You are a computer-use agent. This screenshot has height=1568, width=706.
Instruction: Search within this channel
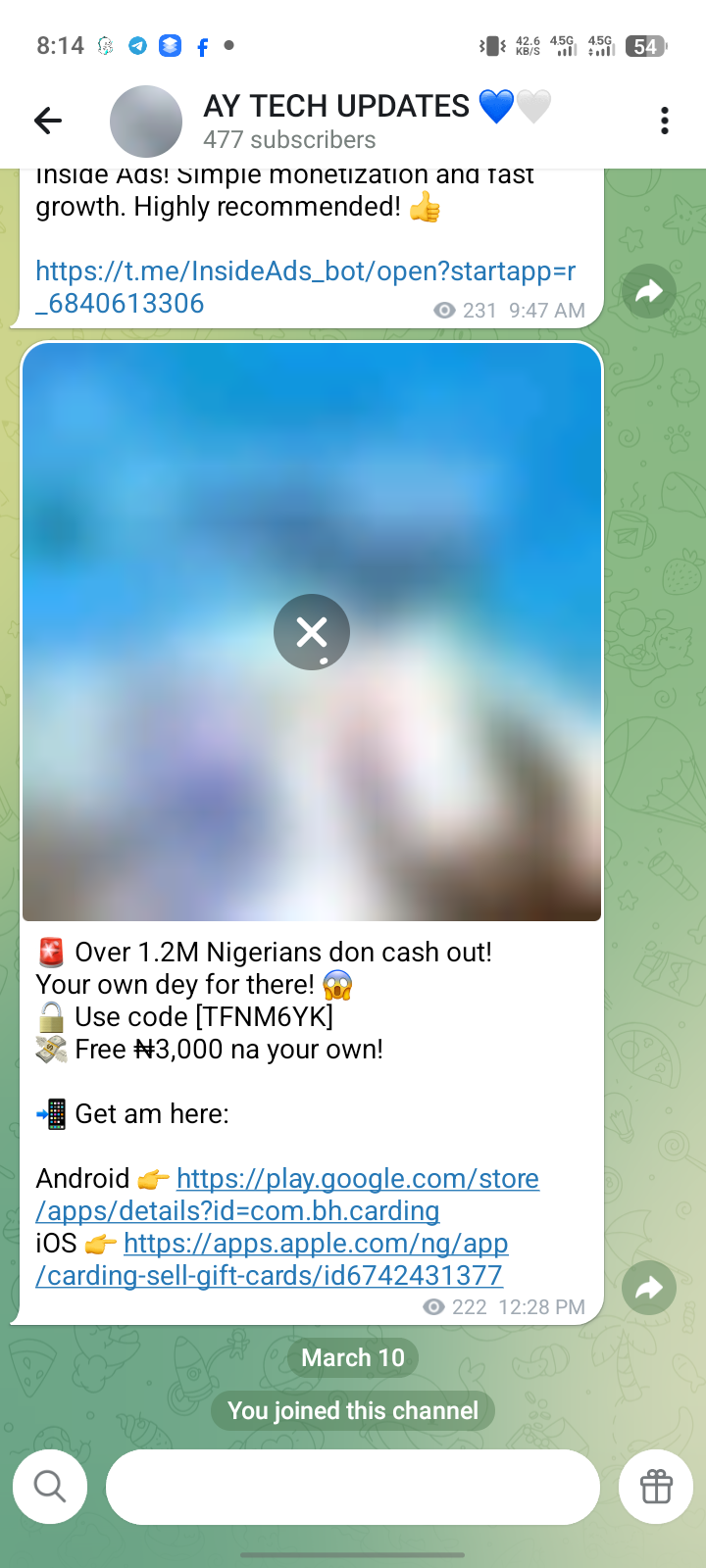[50, 1487]
